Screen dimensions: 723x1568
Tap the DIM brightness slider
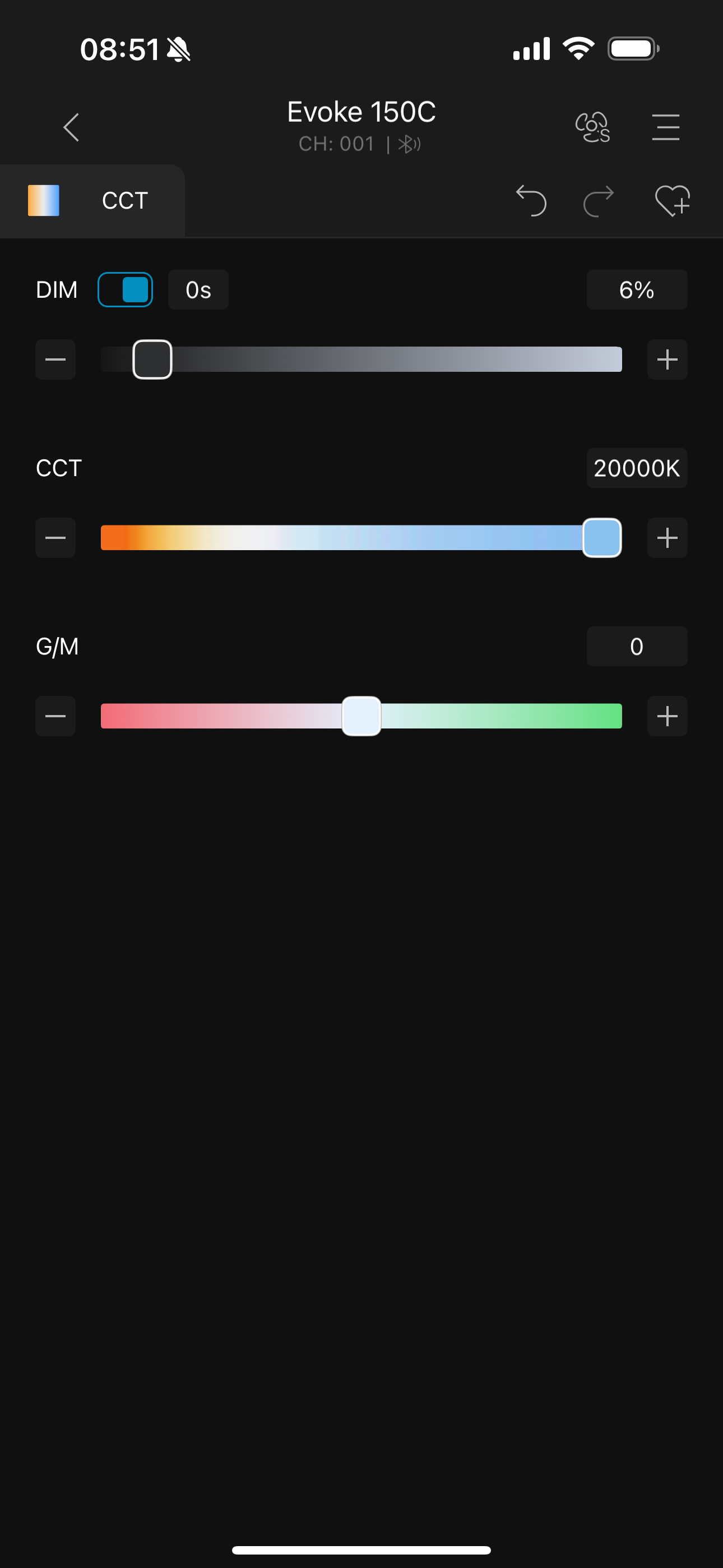(x=361, y=359)
